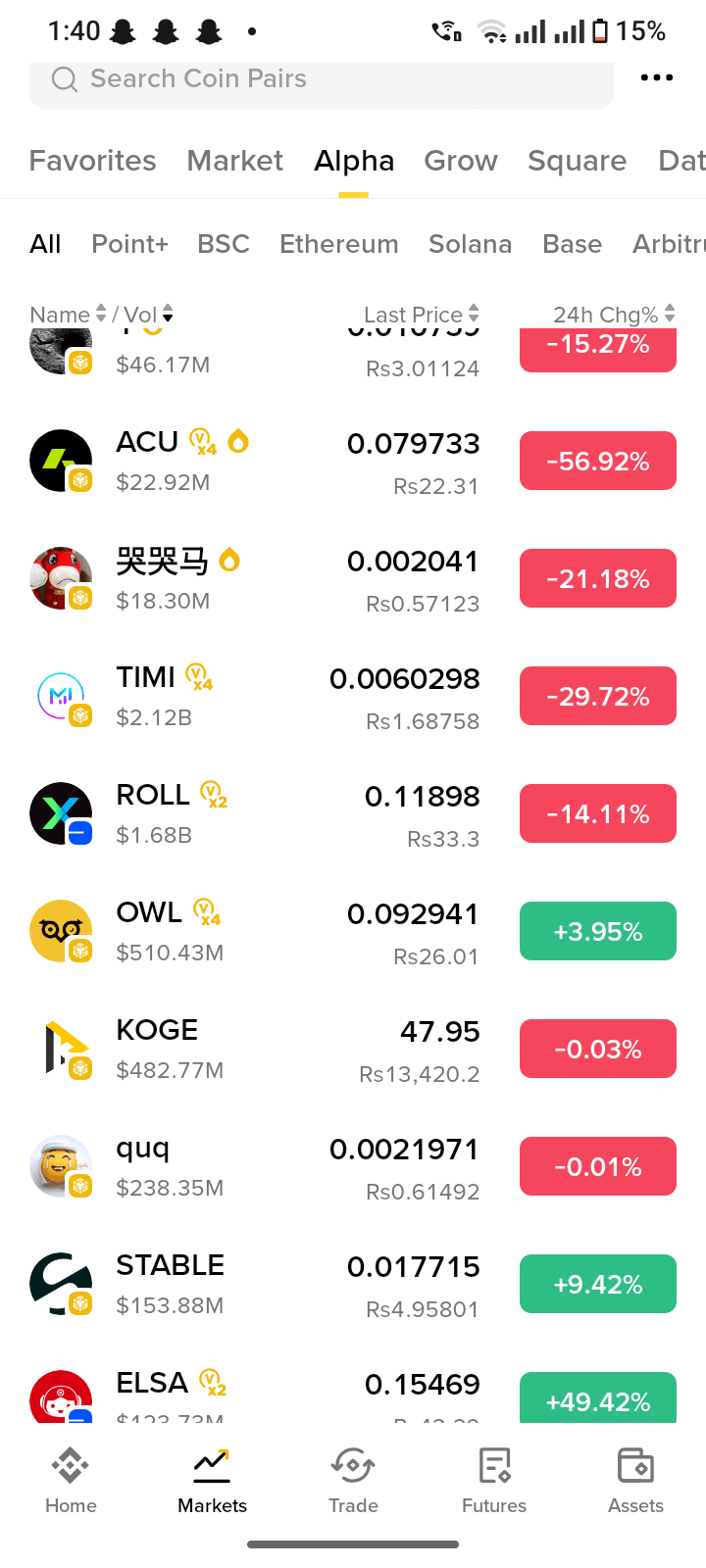Switch to the Favorites tab
Screen dimensions: 706x1568
tap(92, 161)
